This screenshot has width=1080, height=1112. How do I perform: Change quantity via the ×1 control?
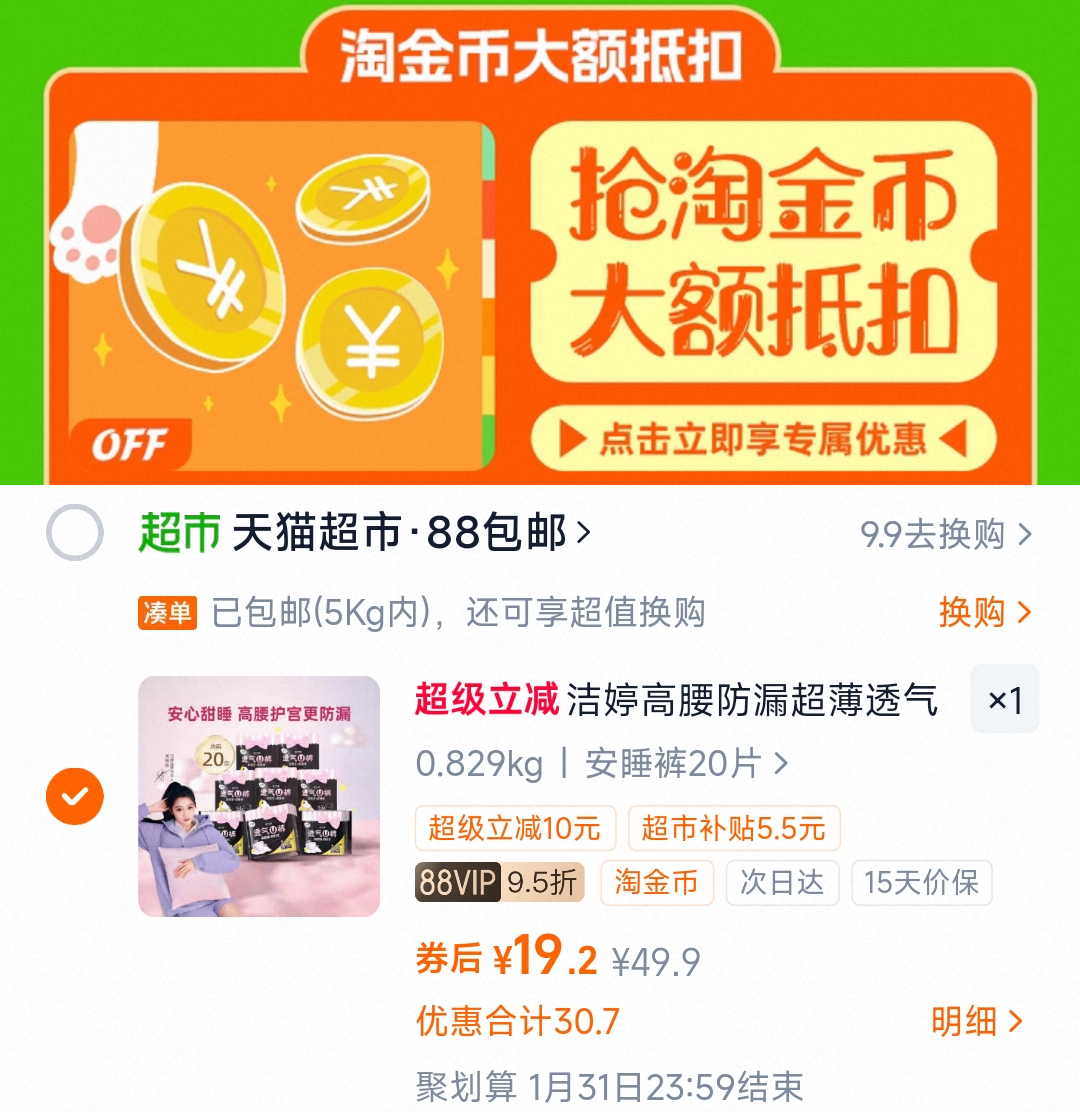pos(1004,700)
